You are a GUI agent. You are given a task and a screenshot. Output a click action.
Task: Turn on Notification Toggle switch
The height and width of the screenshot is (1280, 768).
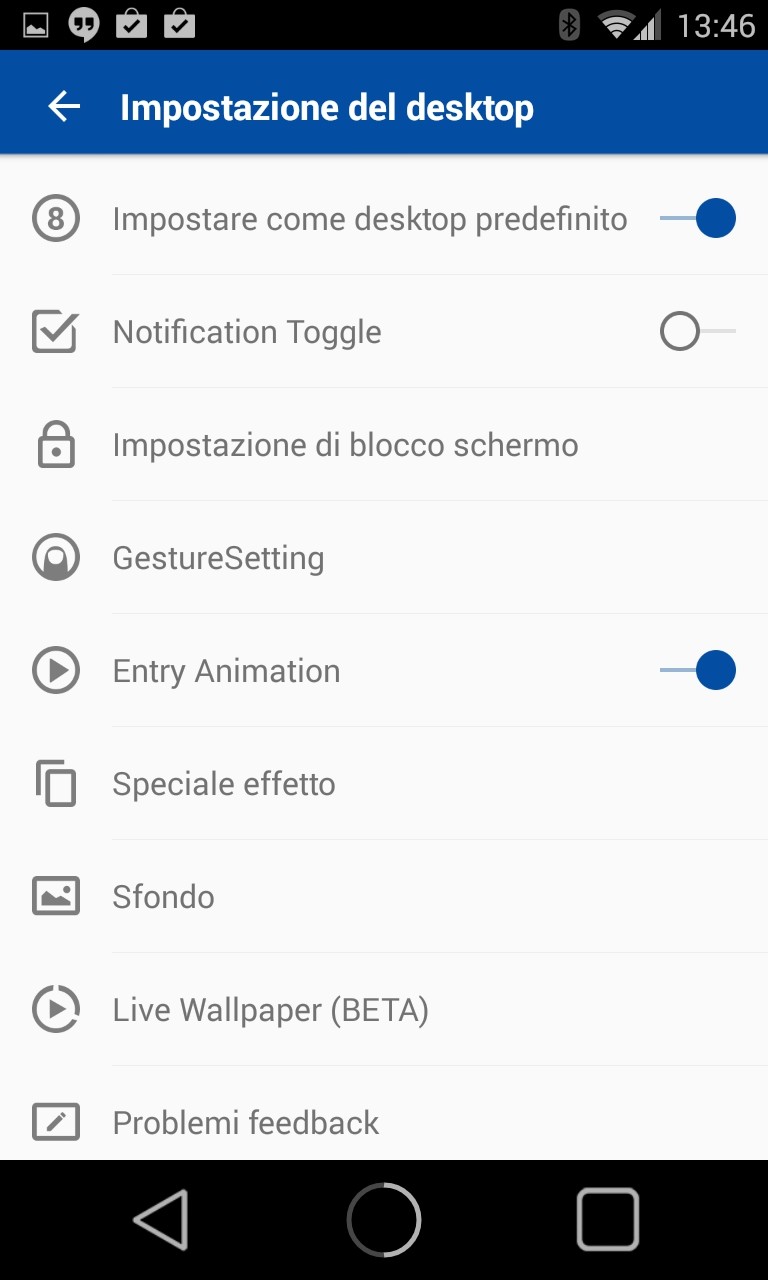(698, 331)
